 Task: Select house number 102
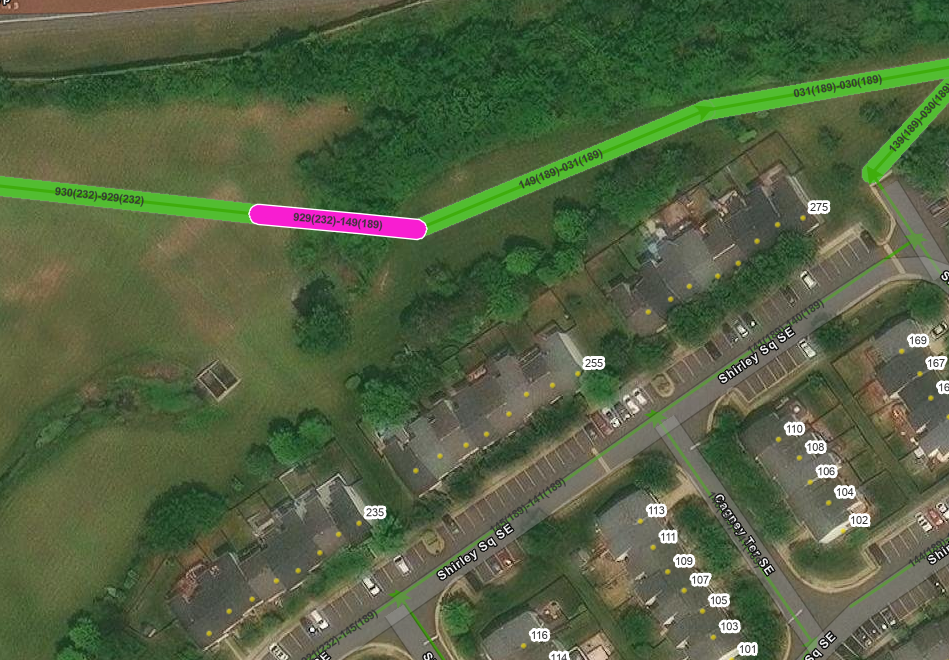859,521
